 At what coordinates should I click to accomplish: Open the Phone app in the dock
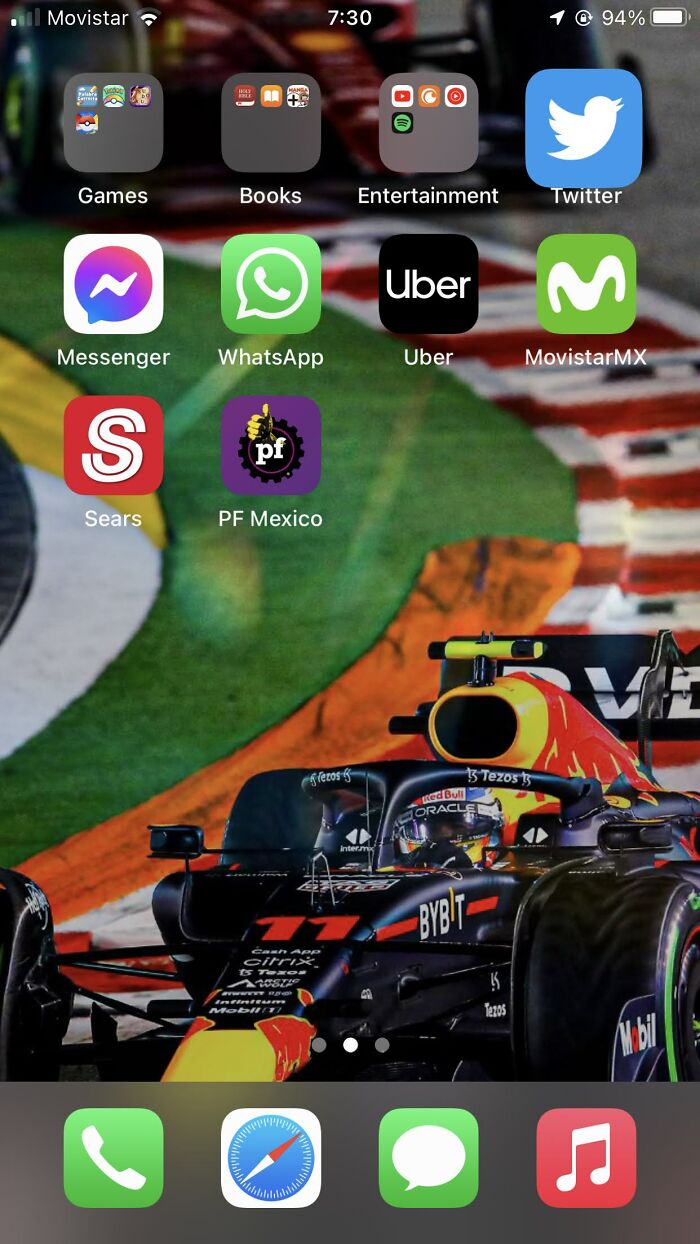(113, 1158)
